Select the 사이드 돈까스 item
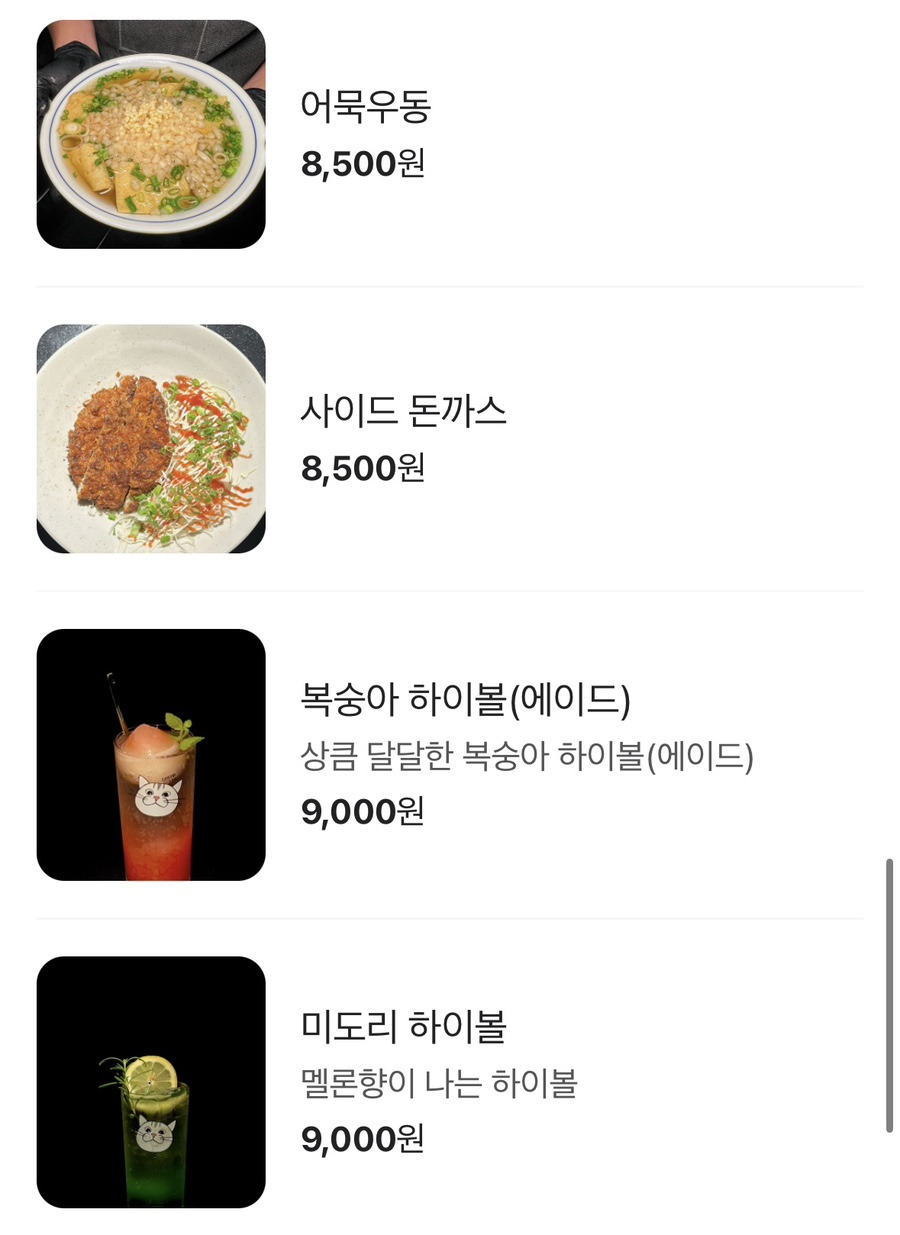The image size is (900, 1235). (x=404, y=411)
